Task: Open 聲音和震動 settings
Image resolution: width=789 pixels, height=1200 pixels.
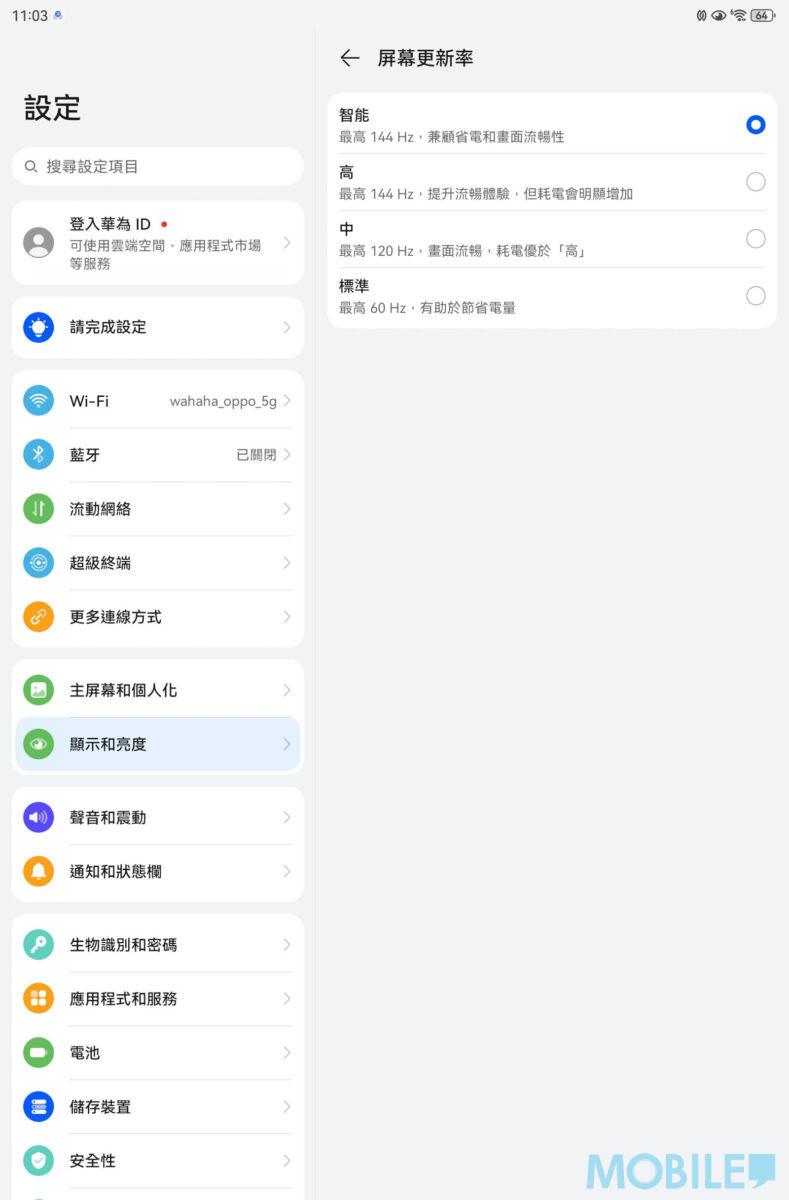Action: [157, 817]
